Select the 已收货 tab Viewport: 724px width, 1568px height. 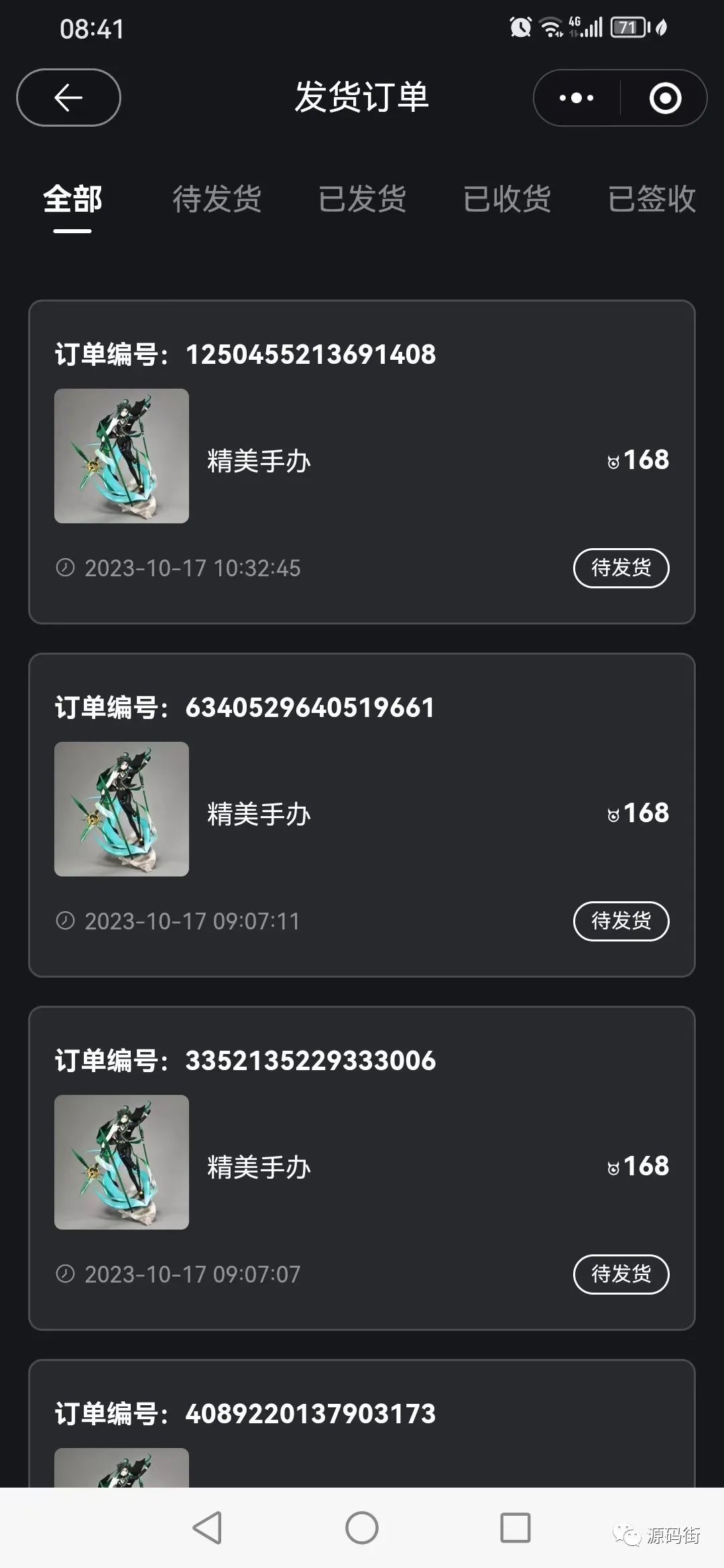(507, 199)
